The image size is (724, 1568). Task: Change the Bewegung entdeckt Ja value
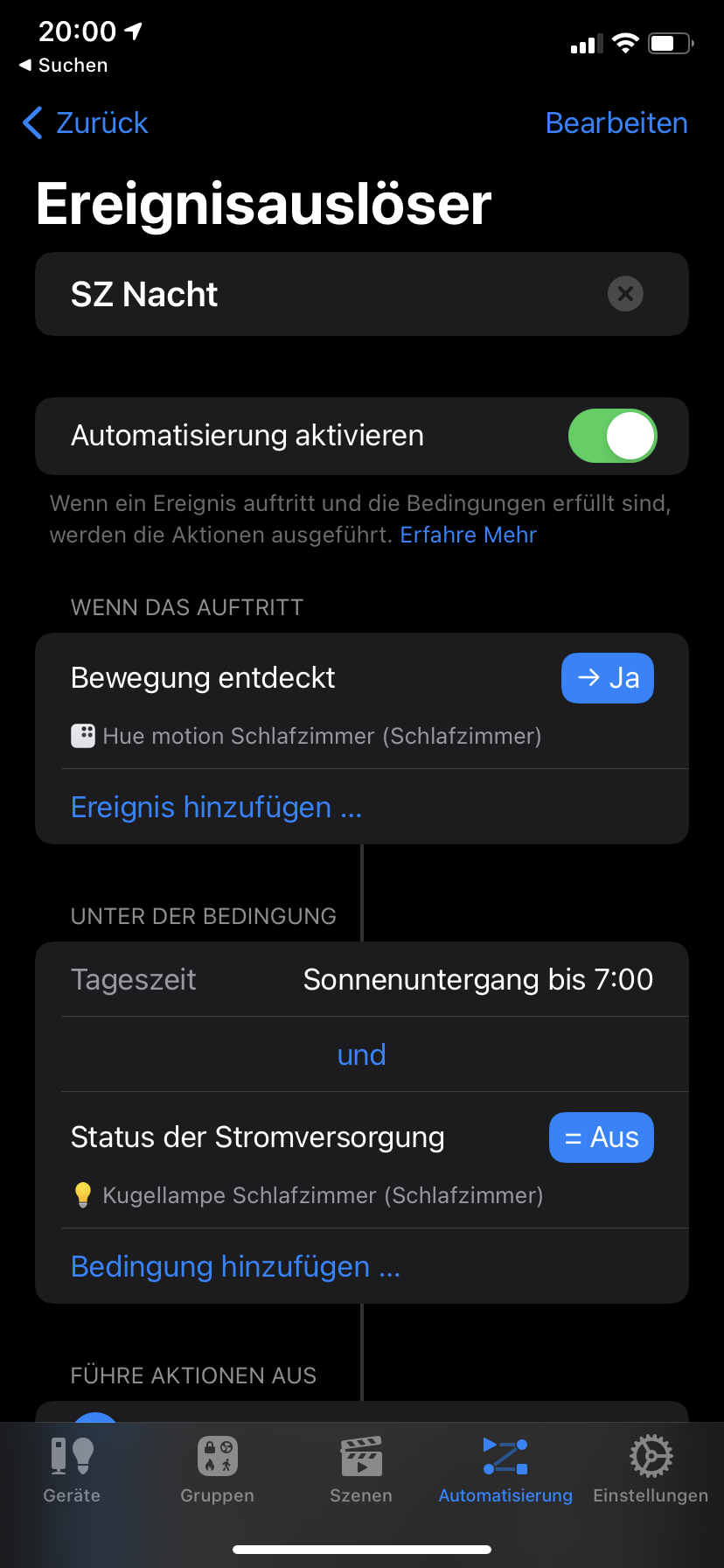tap(607, 678)
